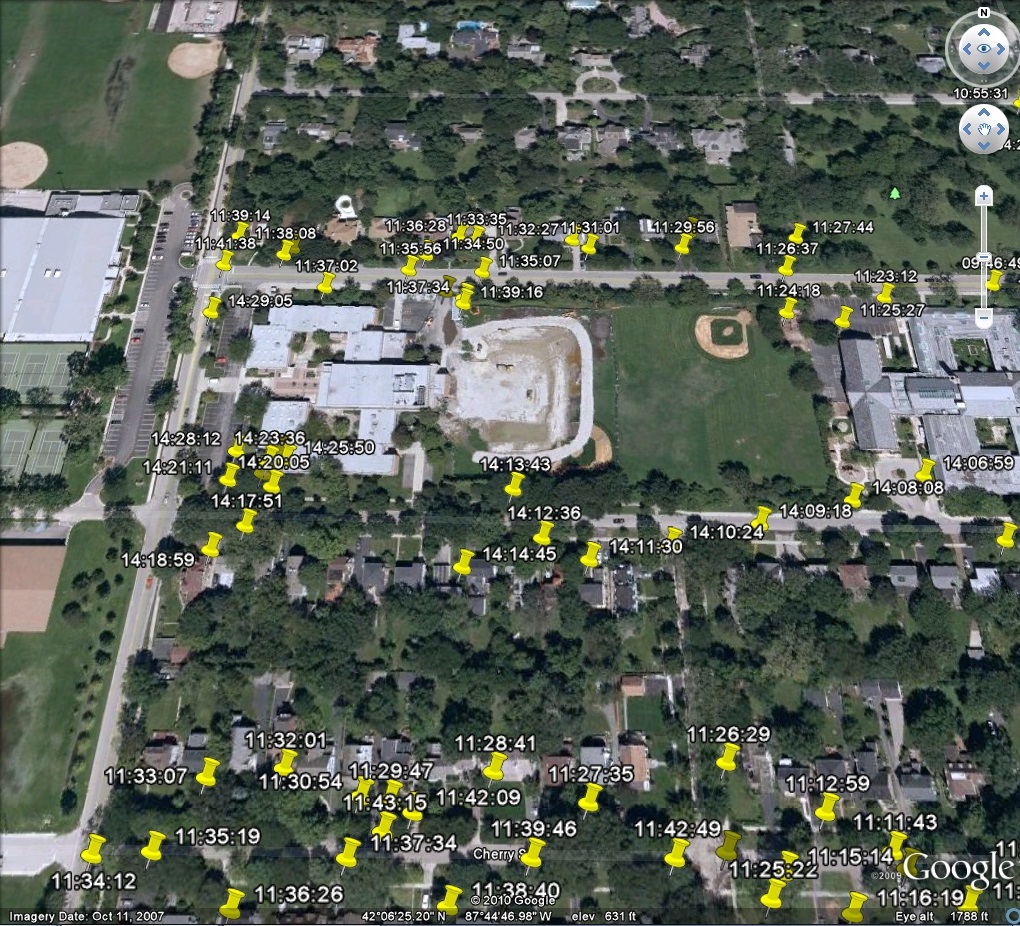Tap the eye look-around joystick
The width and height of the screenshot is (1020, 926).
[983, 49]
